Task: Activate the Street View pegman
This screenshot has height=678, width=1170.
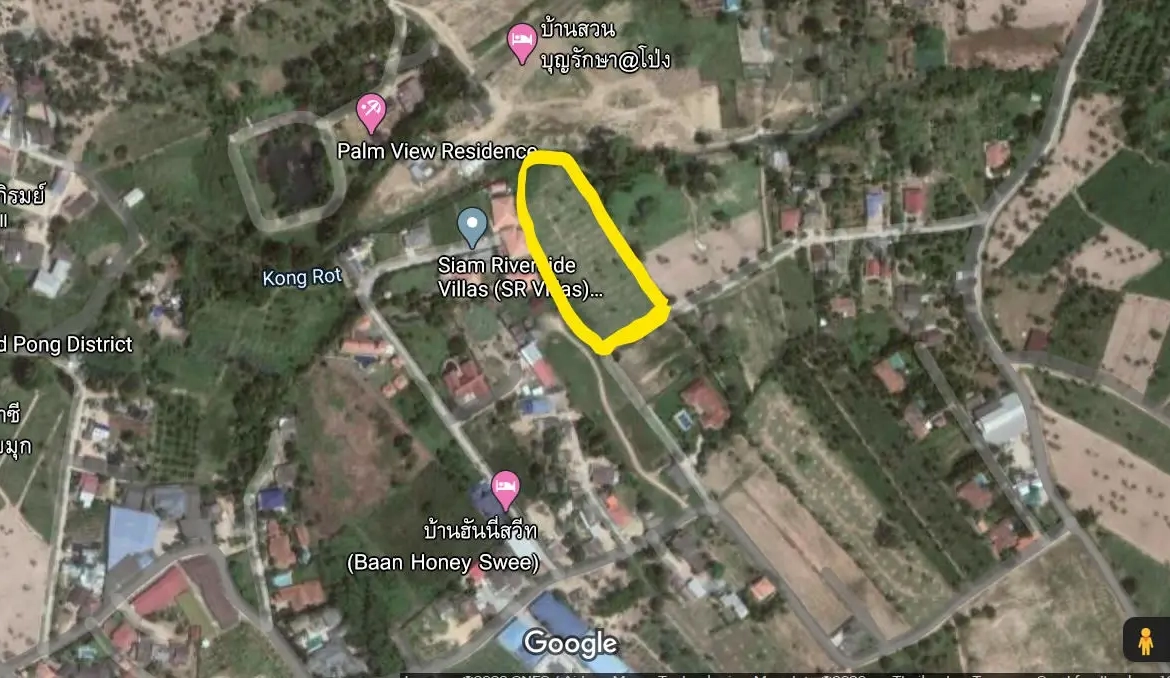Action: click(x=1145, y=641)
